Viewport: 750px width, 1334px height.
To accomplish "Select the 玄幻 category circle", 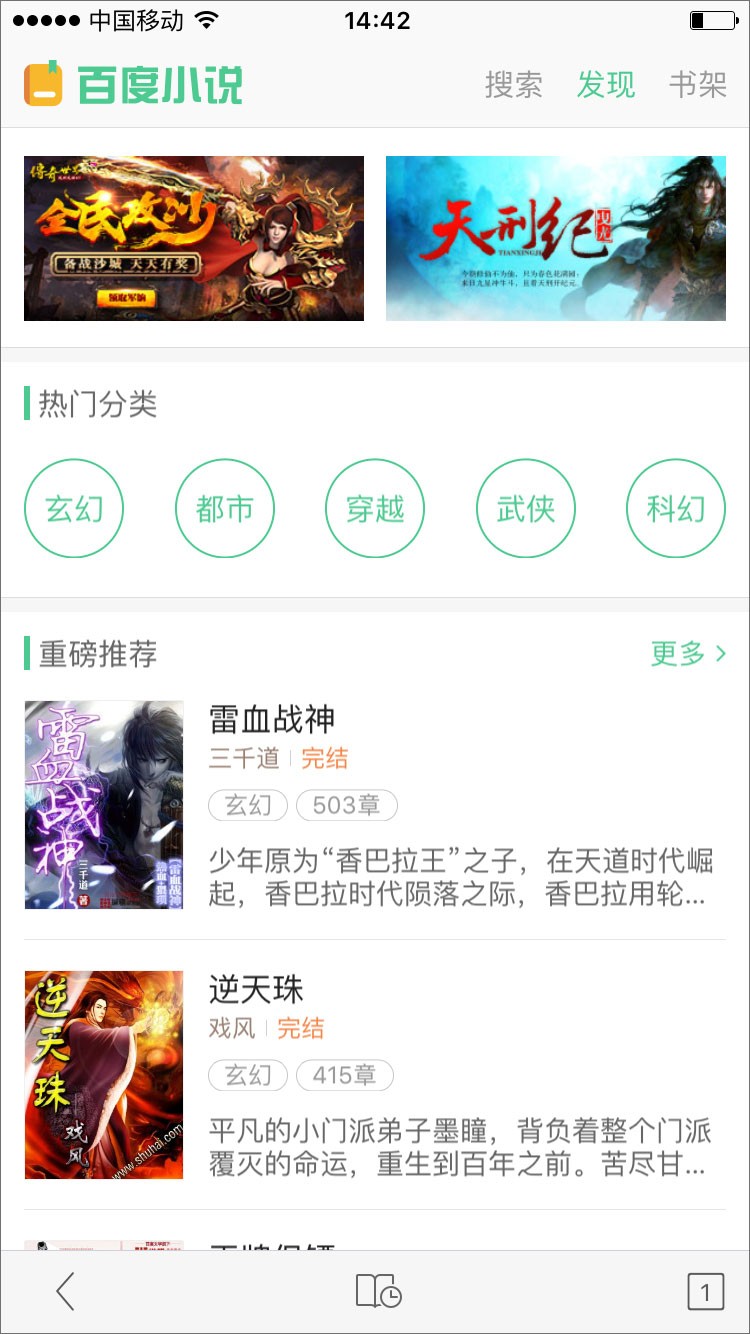I will 74,509.
